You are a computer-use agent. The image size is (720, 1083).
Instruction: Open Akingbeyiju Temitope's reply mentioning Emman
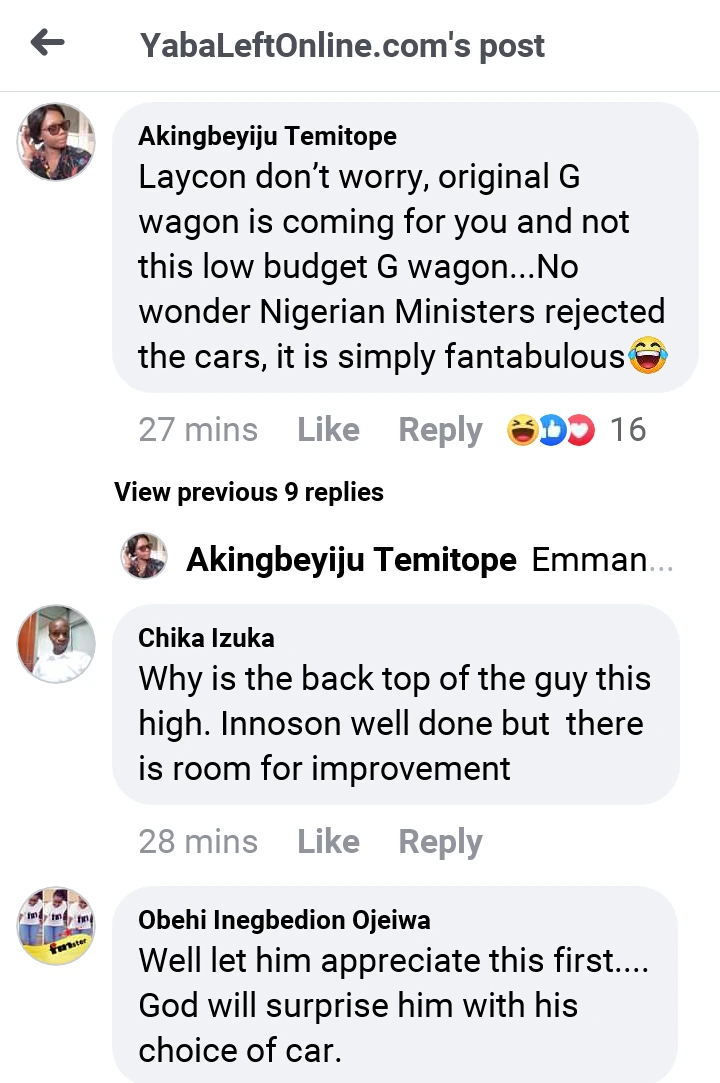pos(430,560)
